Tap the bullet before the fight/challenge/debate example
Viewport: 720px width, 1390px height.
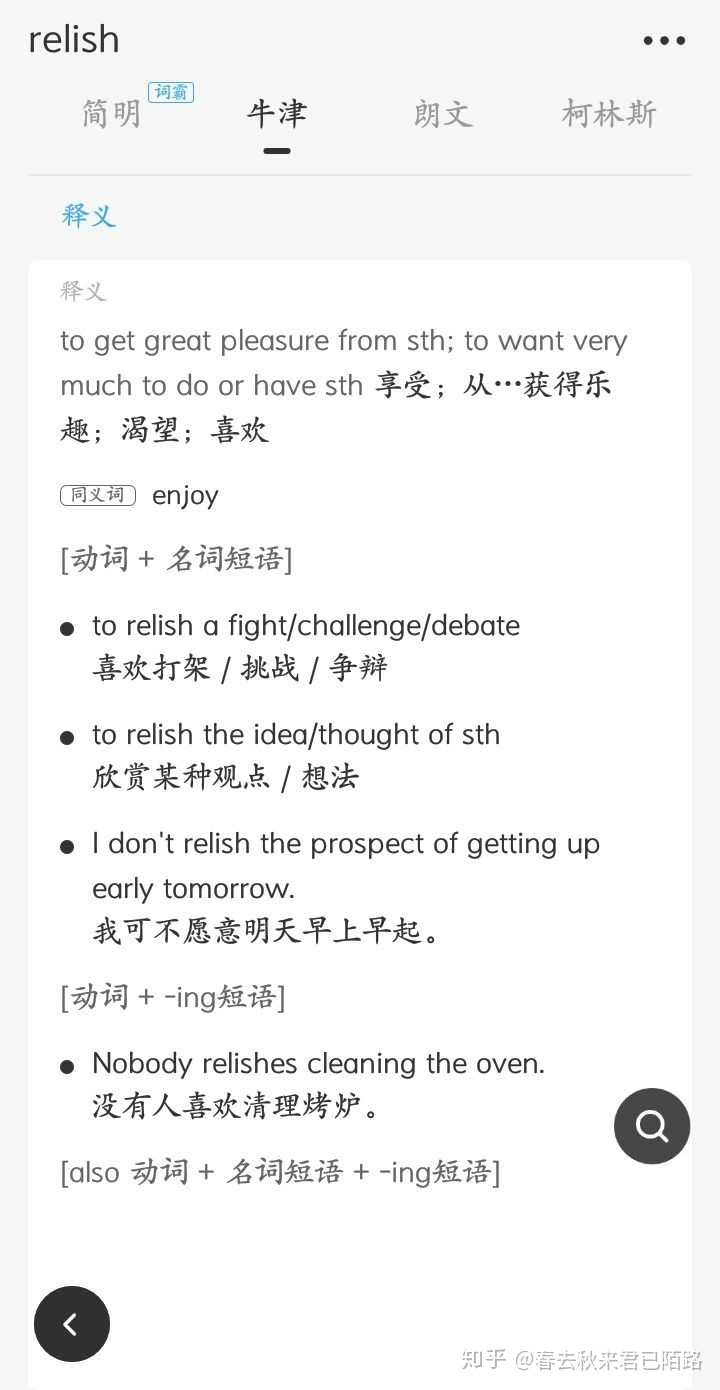67,627
